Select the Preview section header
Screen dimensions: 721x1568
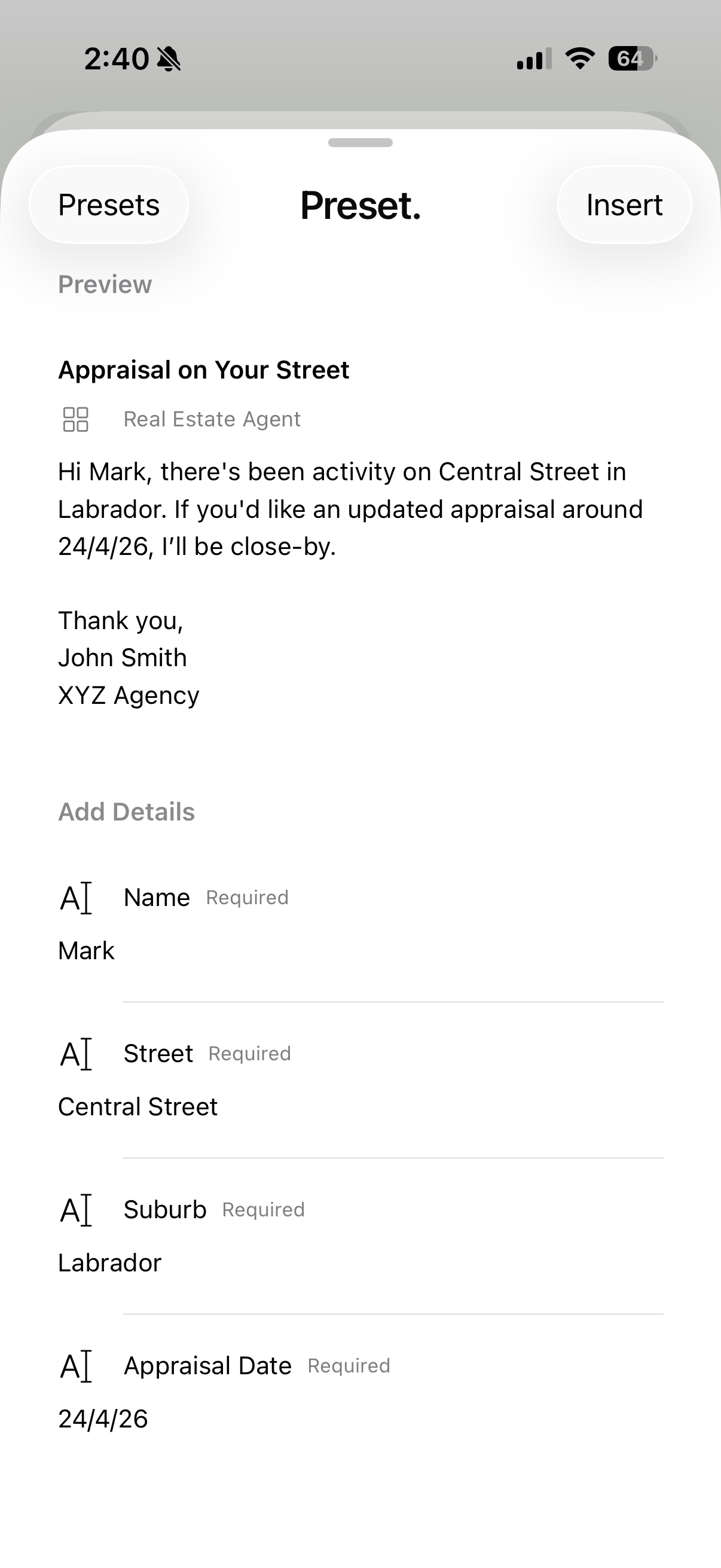pyautogui.click(x=105, y=283)
